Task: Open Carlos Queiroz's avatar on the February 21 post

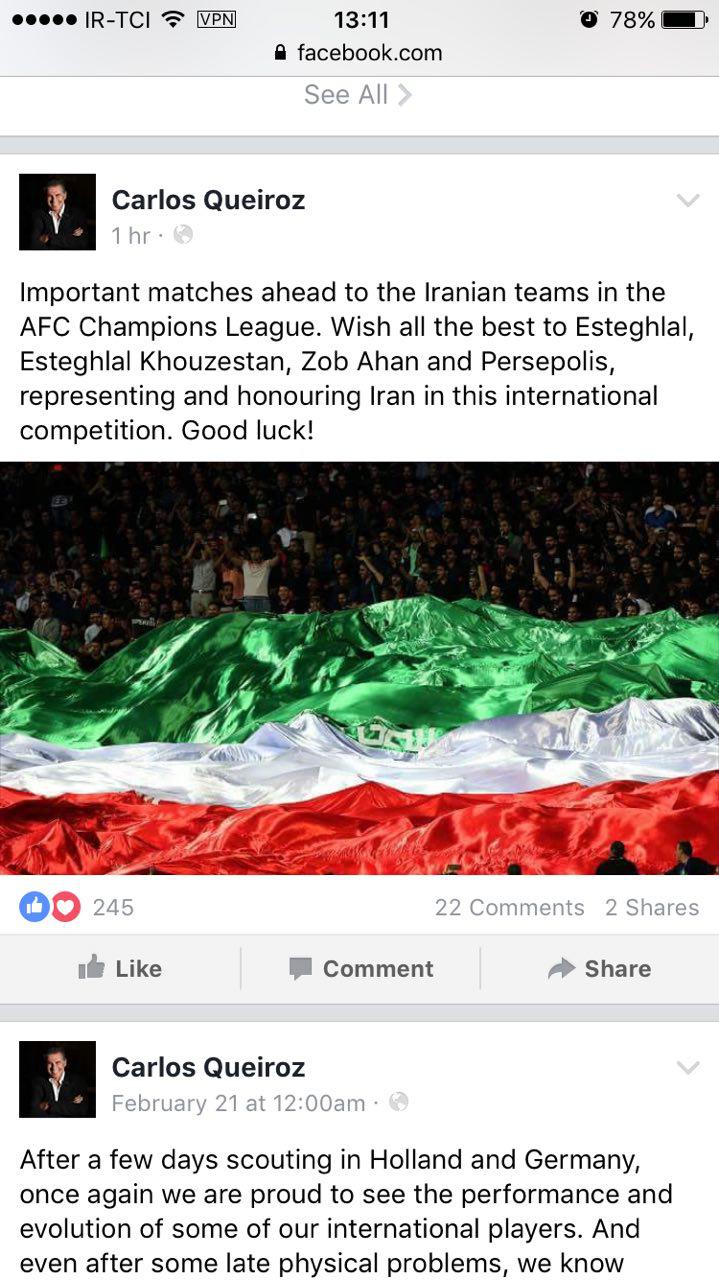Action: (x=58, y=1079)
